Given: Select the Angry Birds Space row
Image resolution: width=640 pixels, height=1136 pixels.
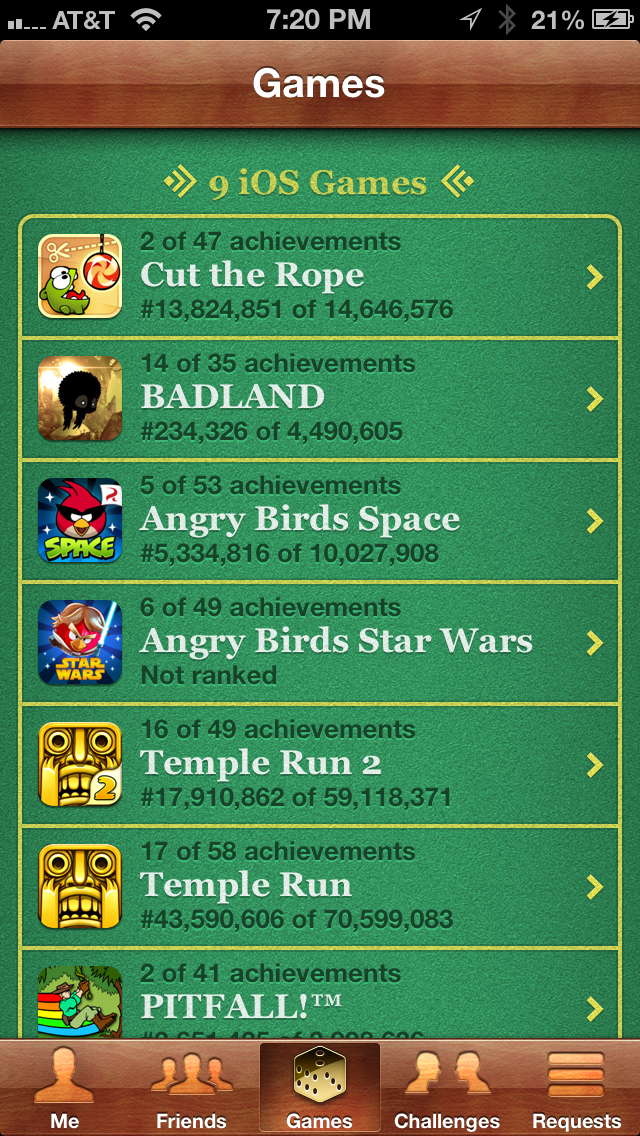Looking at the screenshot, I should tap(320, 520).
